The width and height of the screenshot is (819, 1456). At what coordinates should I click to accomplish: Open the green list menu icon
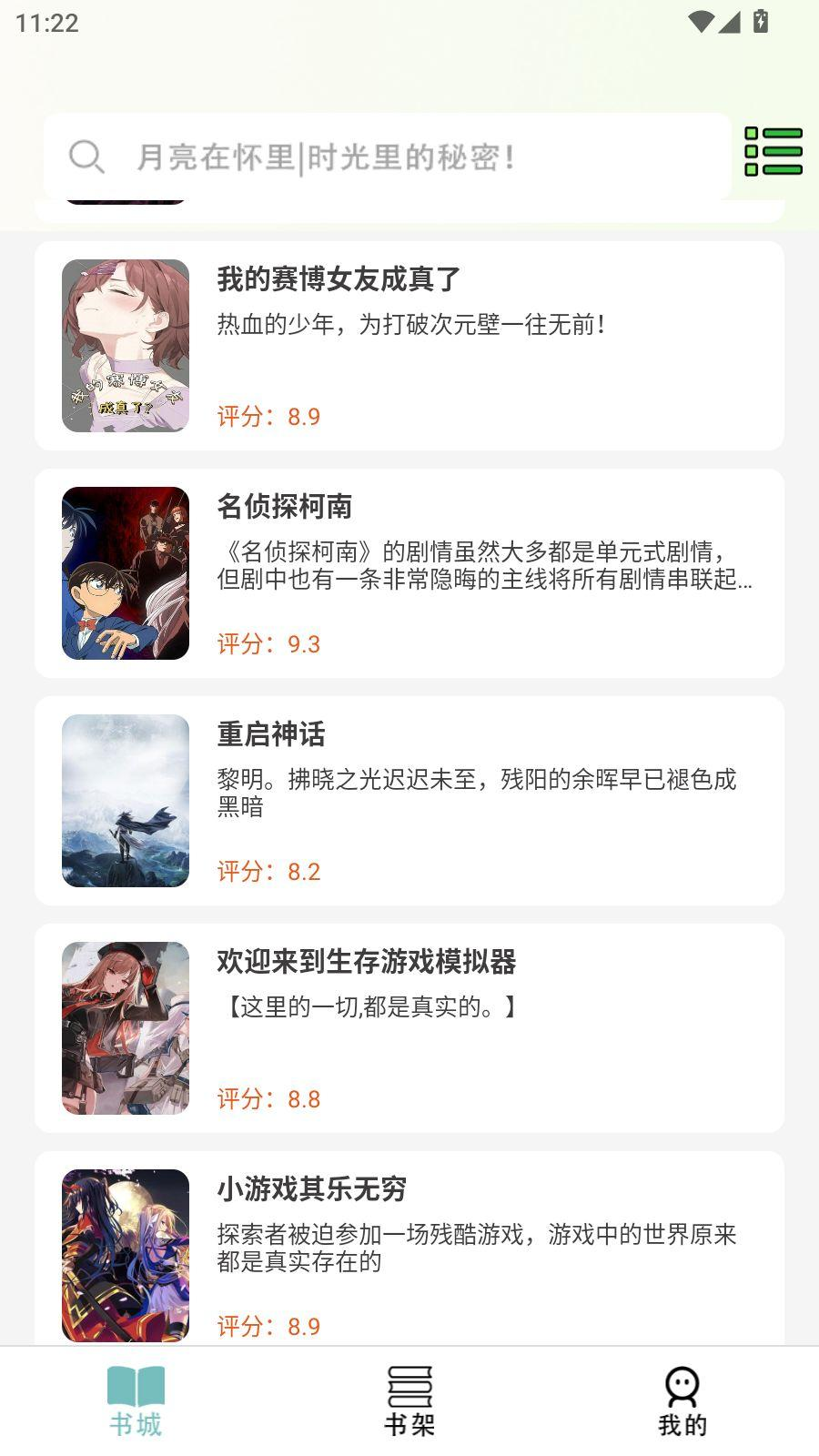[x=773, y=151]
